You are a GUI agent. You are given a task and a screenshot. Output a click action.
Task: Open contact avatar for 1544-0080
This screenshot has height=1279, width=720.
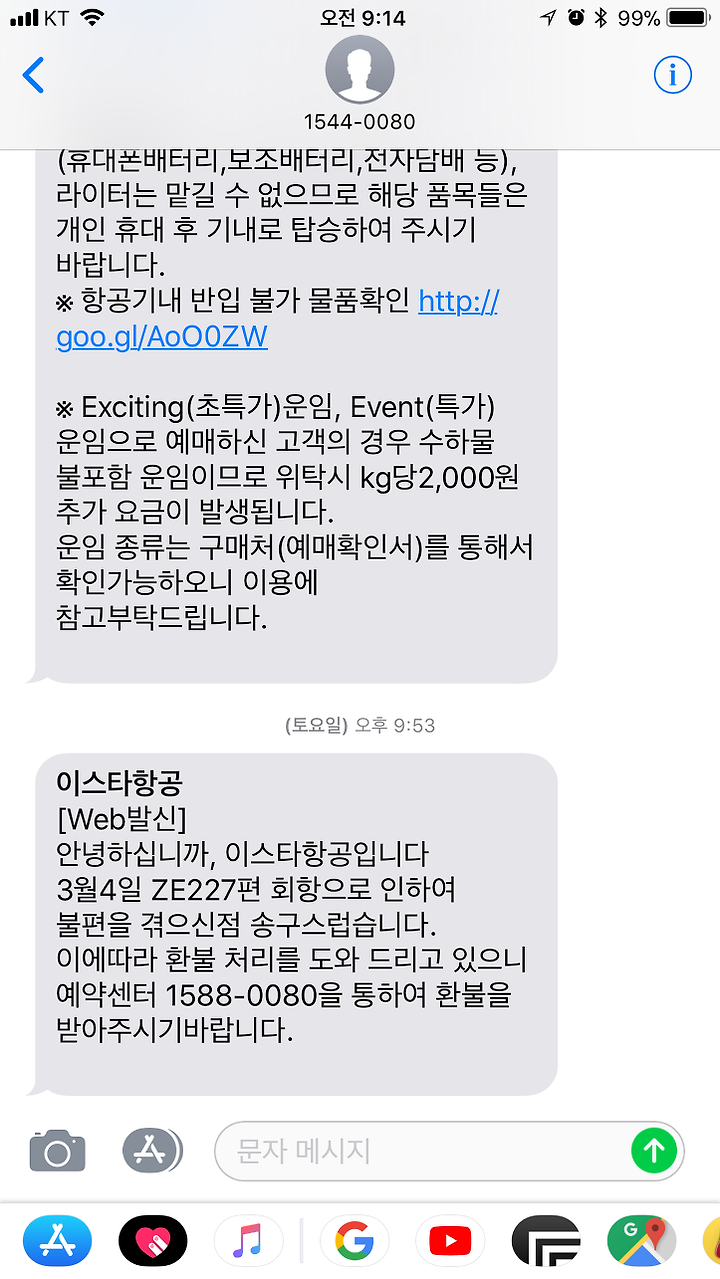(x=360, y=70)
